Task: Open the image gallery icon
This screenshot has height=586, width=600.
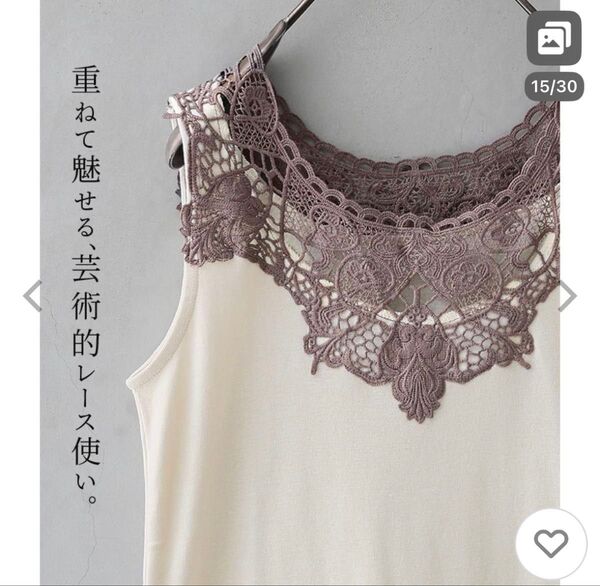Action: click(x=553, y=39)
